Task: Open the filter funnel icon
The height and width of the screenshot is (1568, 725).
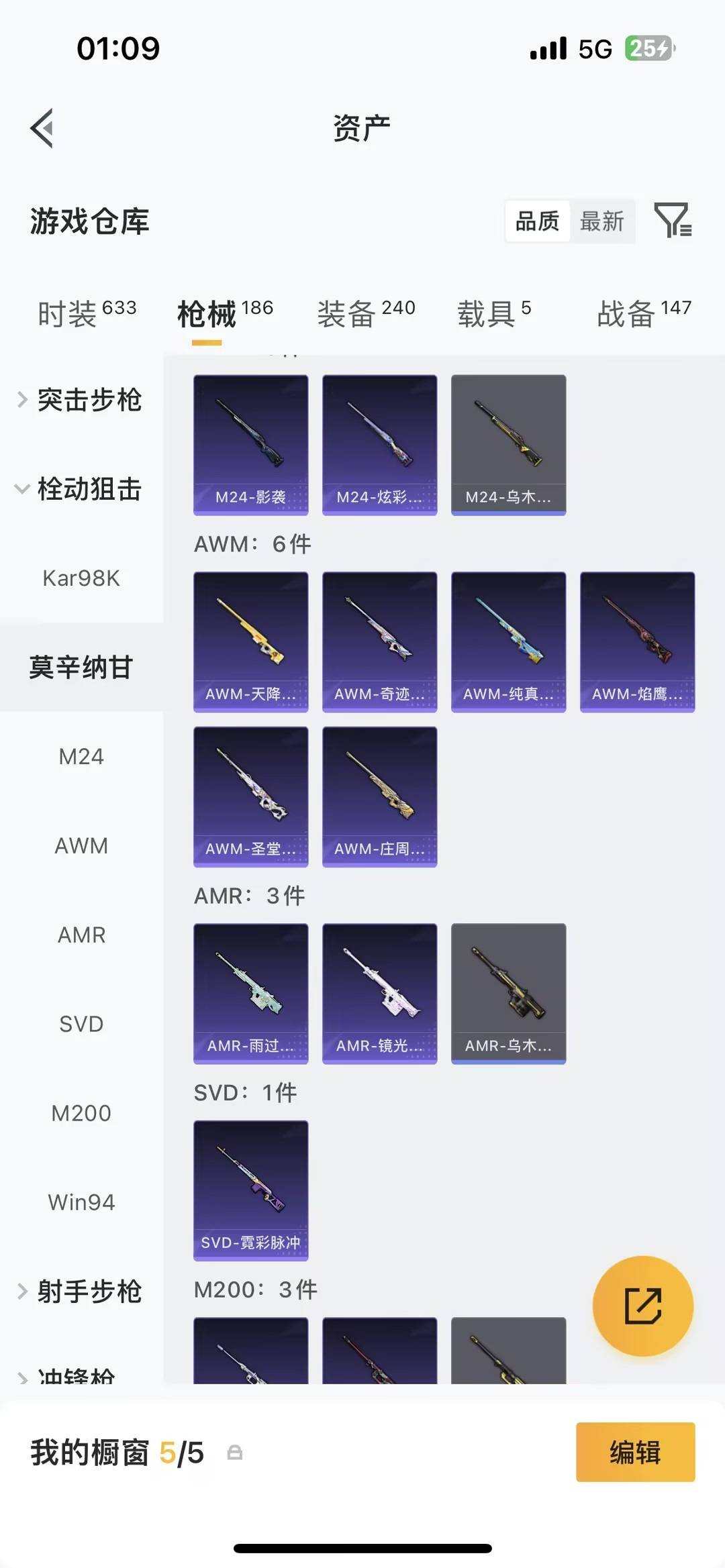Action: (673, 221)
